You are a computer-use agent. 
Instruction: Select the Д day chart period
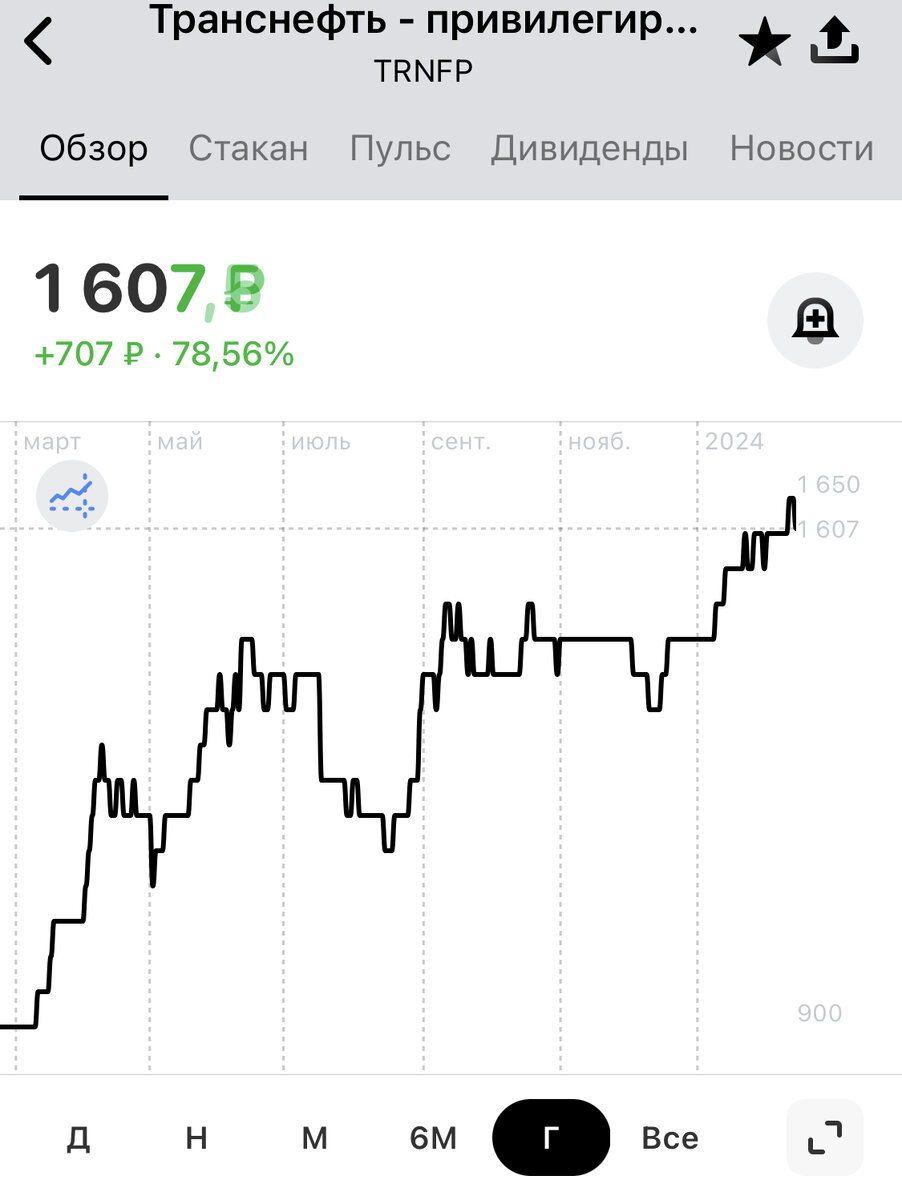pyautogui.click(x=78, y=1138)
